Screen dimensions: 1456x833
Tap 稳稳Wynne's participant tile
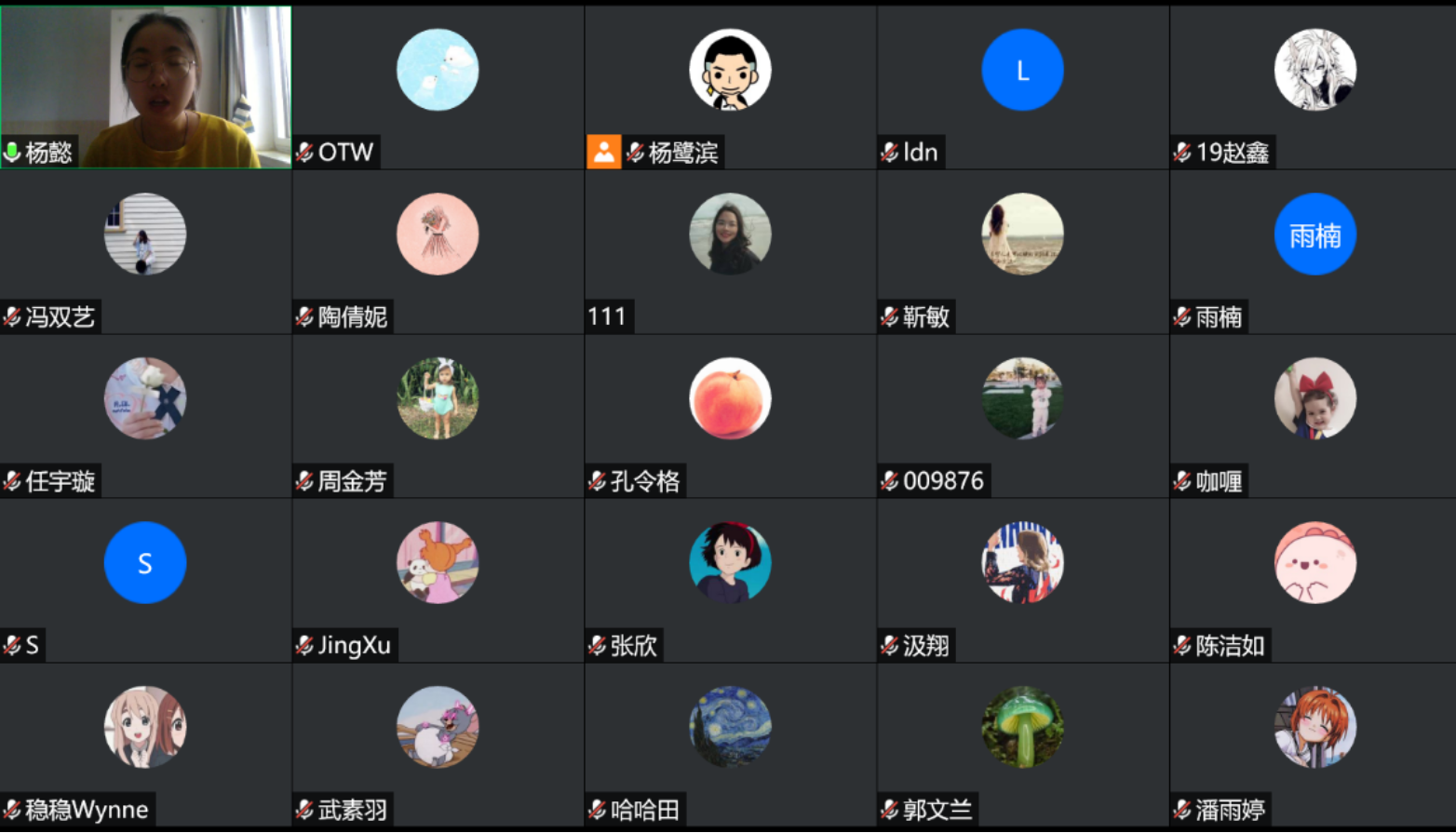(x=145, y=745)
